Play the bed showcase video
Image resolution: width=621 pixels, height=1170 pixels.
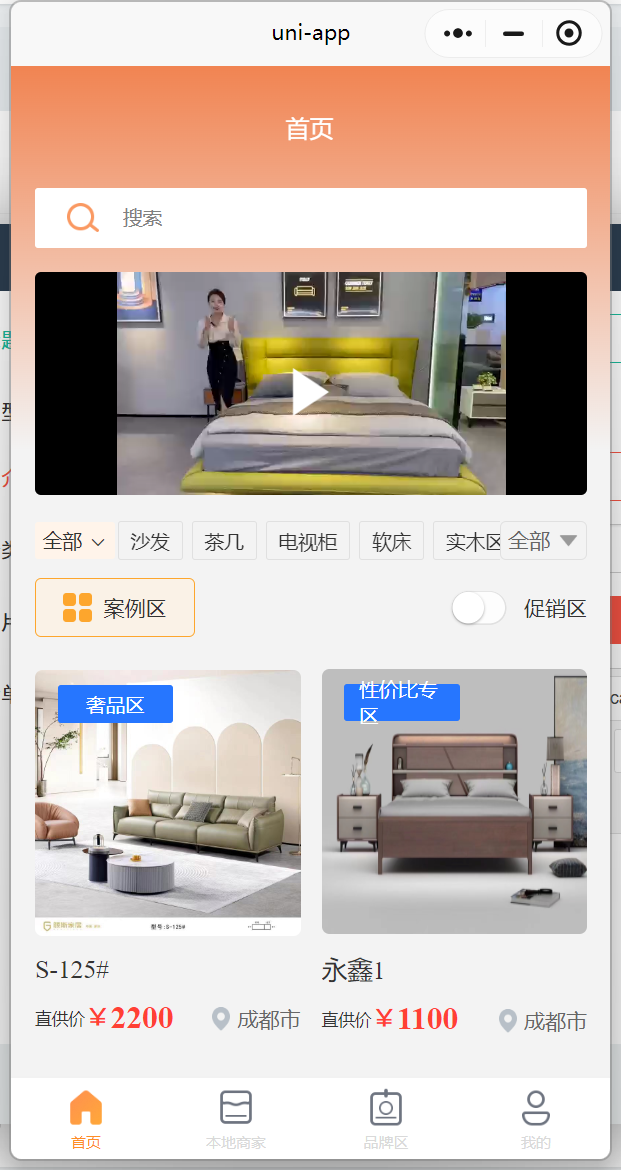tap(310, 391)
